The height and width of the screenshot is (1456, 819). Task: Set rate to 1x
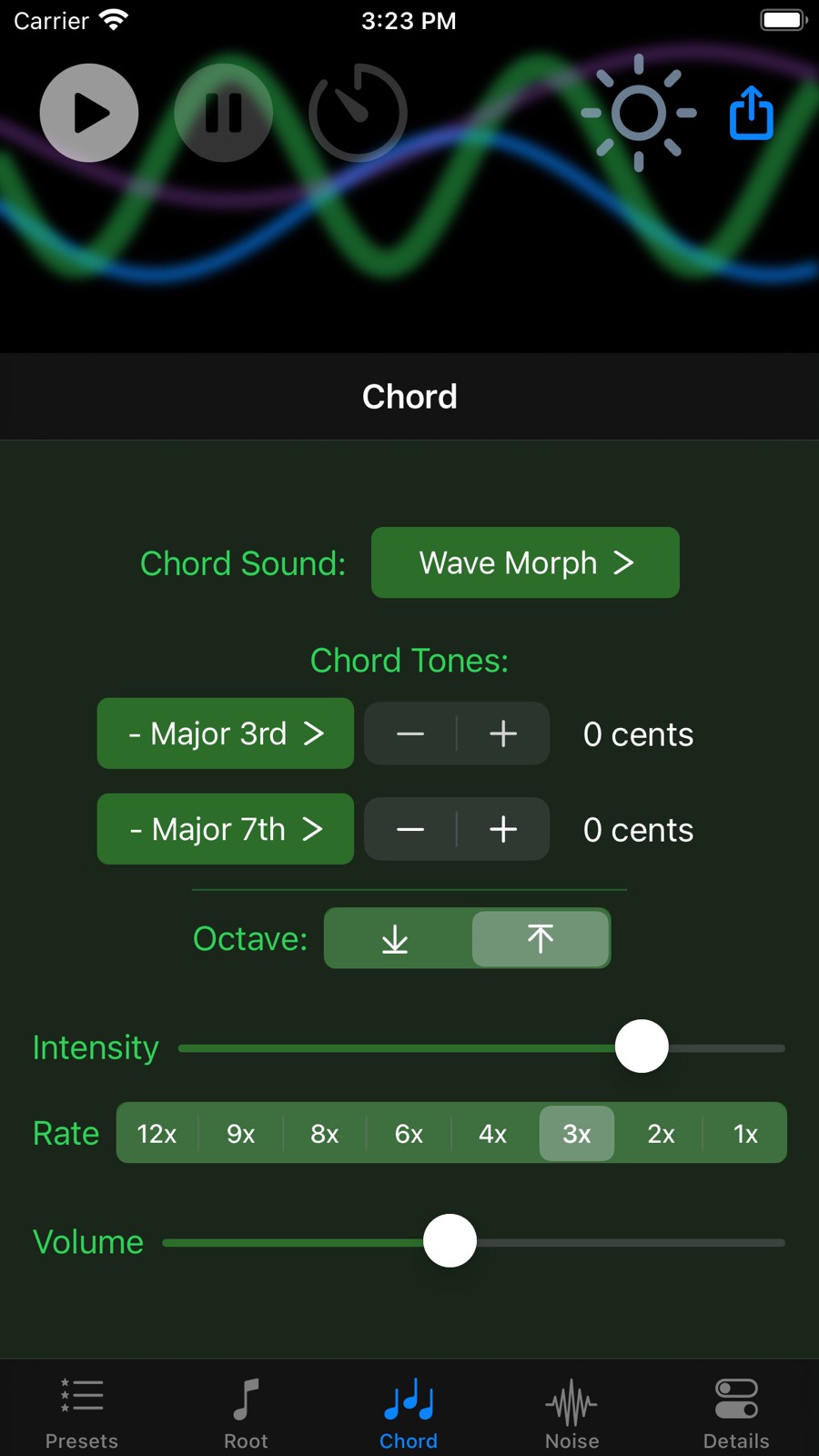pos(745,1133)
